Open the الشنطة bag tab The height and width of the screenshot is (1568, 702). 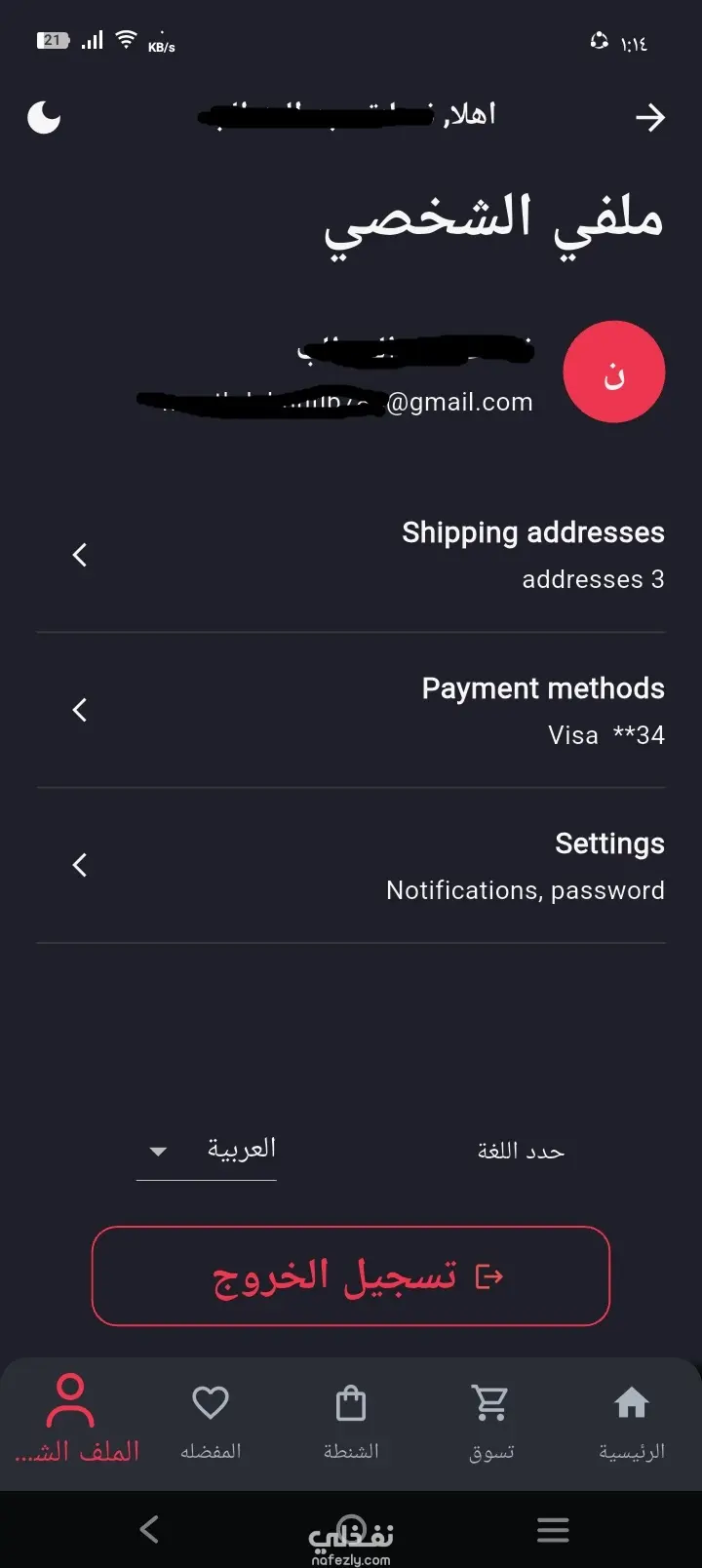(351, 1422)
